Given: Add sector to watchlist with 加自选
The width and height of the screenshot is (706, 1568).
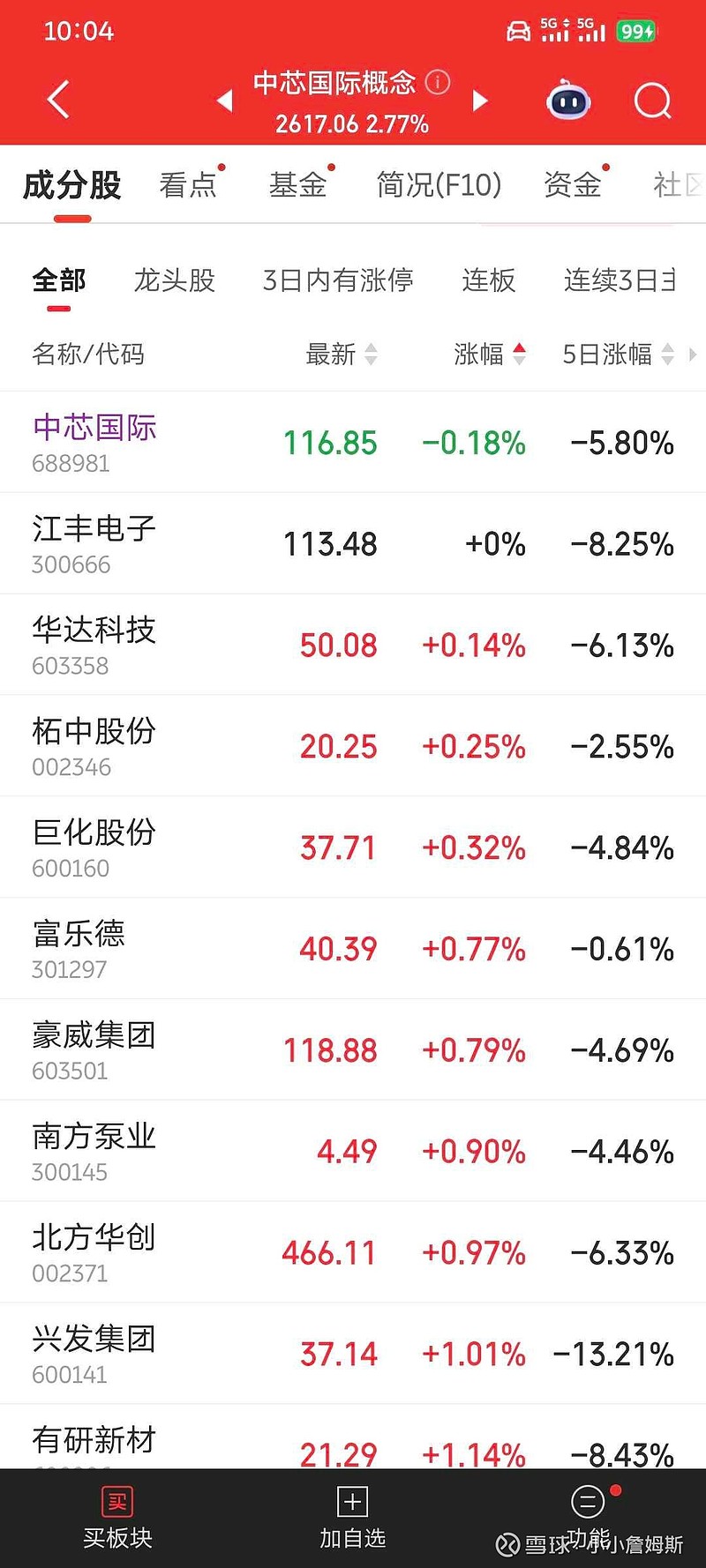Looking at the screenshot, I should pyautogui.click(x=352, y=1517).
